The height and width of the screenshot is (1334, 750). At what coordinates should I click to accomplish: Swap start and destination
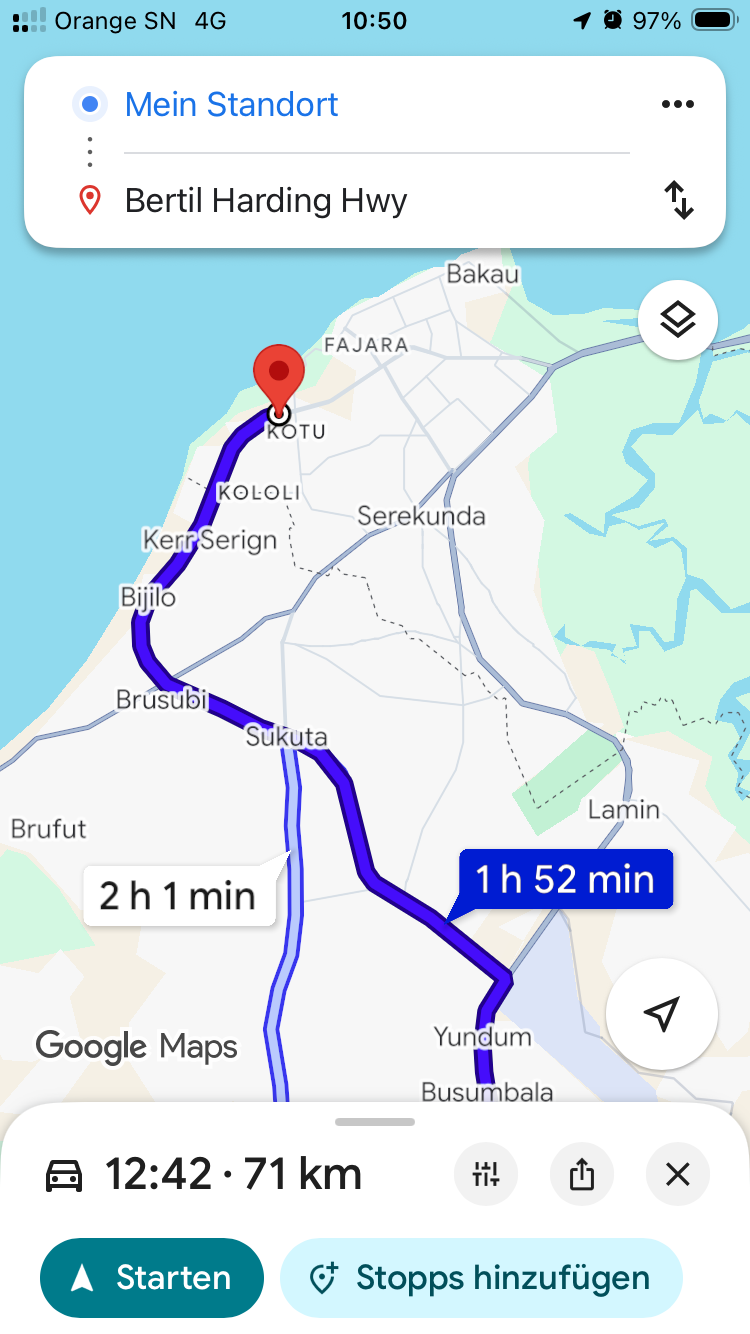679,201
